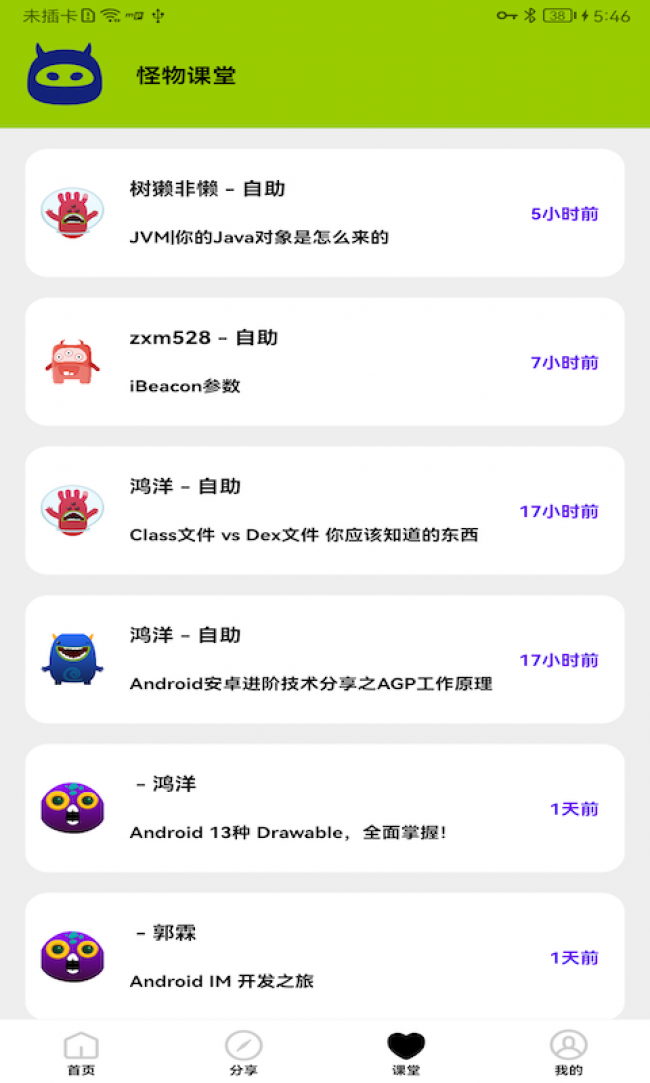650x1083 pixels.
Task: Switch to the 首页 tab
Action: coord(81,1053)
